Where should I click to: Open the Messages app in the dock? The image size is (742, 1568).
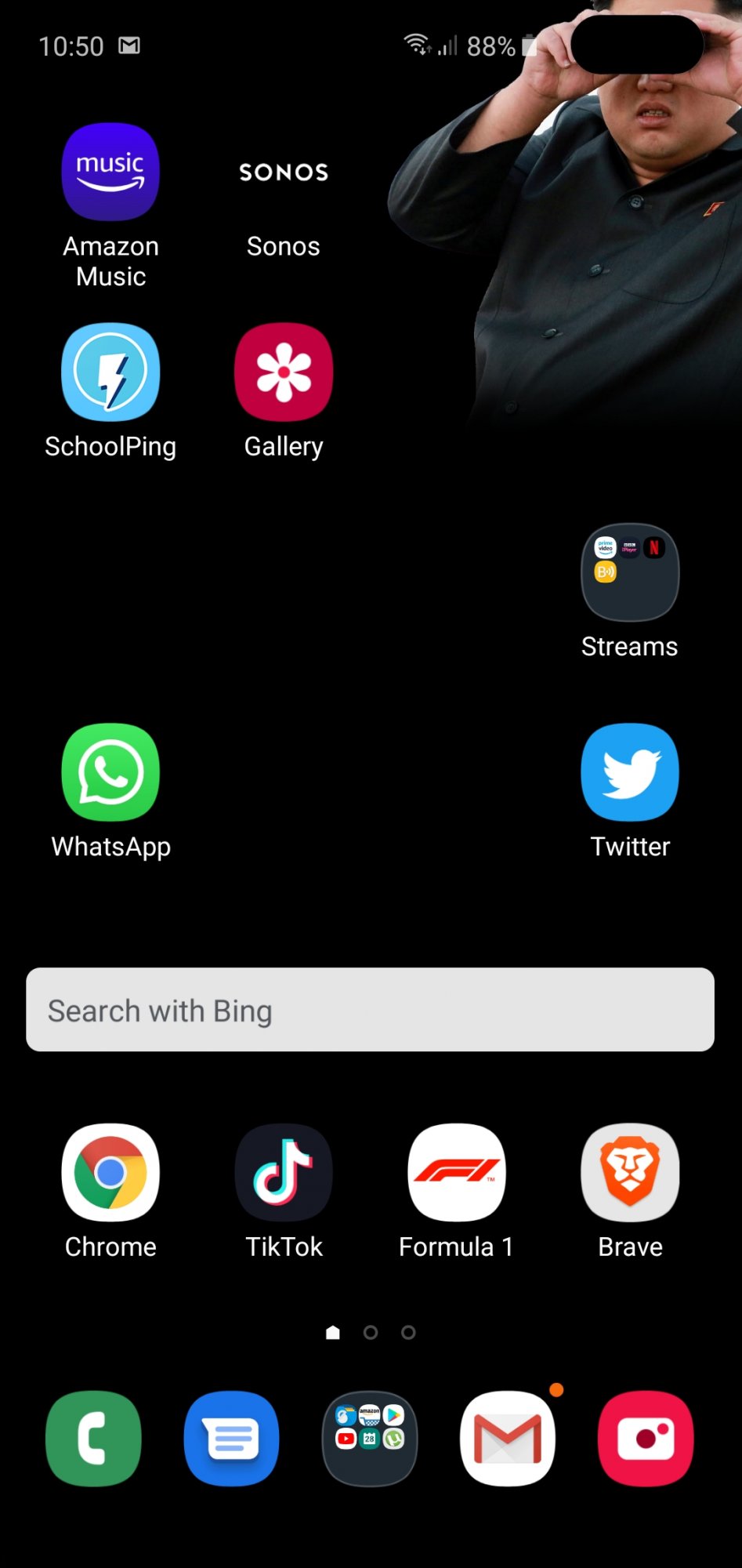[x=231, y=1439]
